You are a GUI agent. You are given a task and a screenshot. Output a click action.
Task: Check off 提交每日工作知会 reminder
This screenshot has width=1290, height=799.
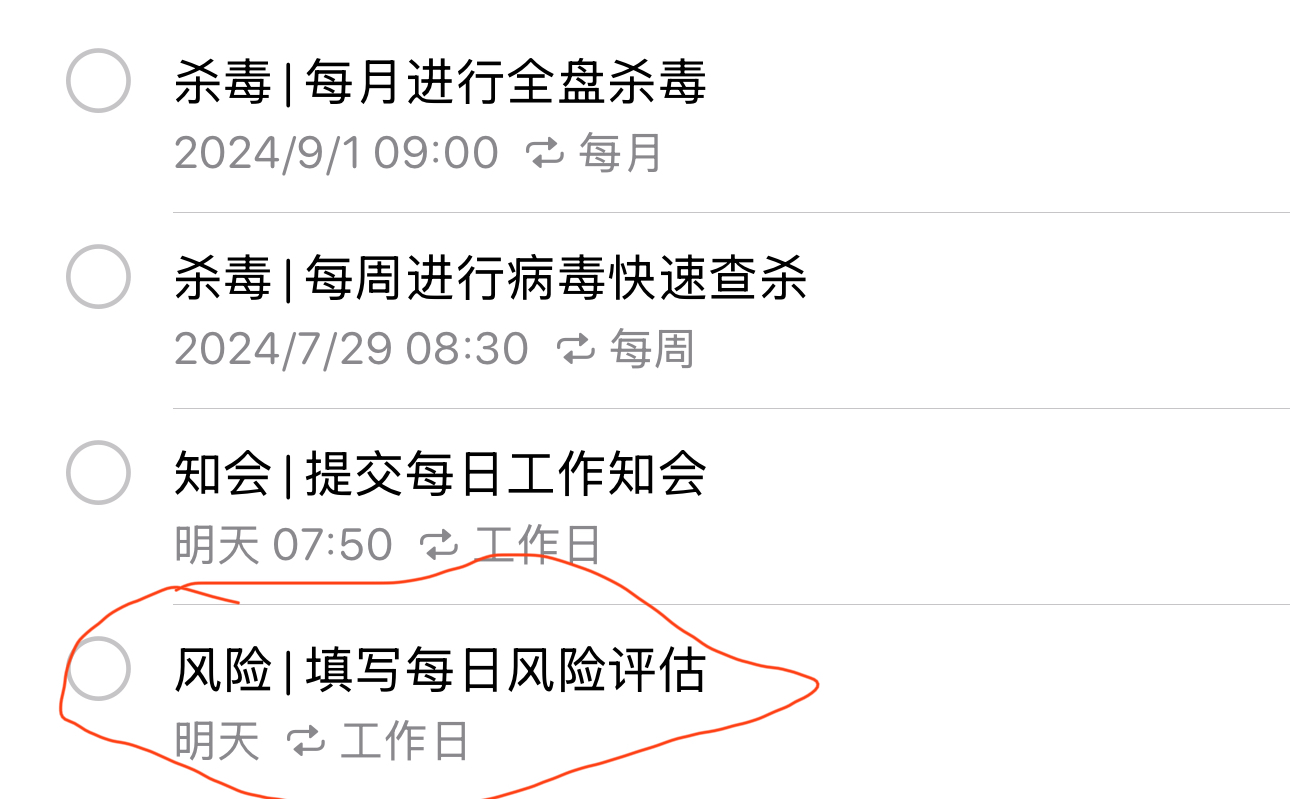[x=98, y=472]
